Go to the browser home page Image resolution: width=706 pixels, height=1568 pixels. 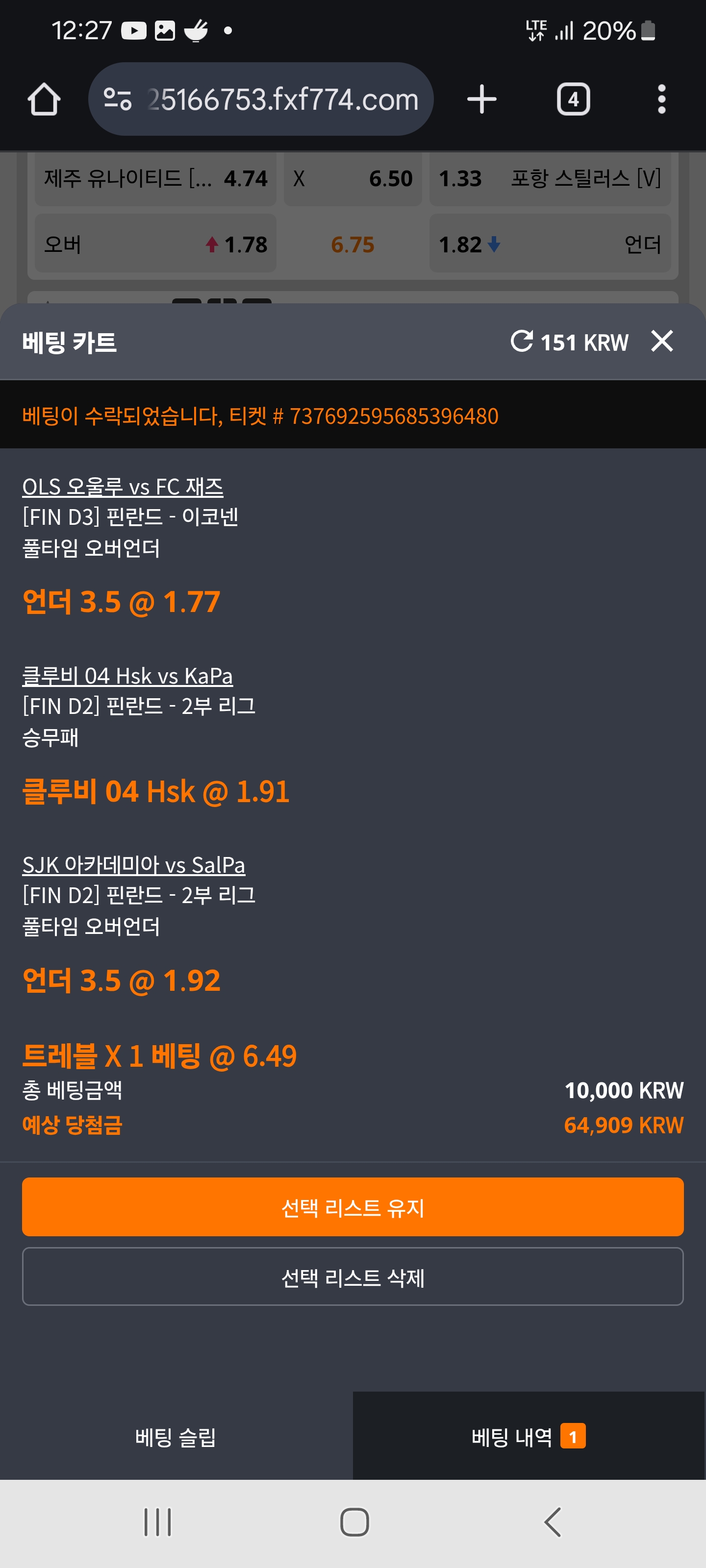(44, 99)
